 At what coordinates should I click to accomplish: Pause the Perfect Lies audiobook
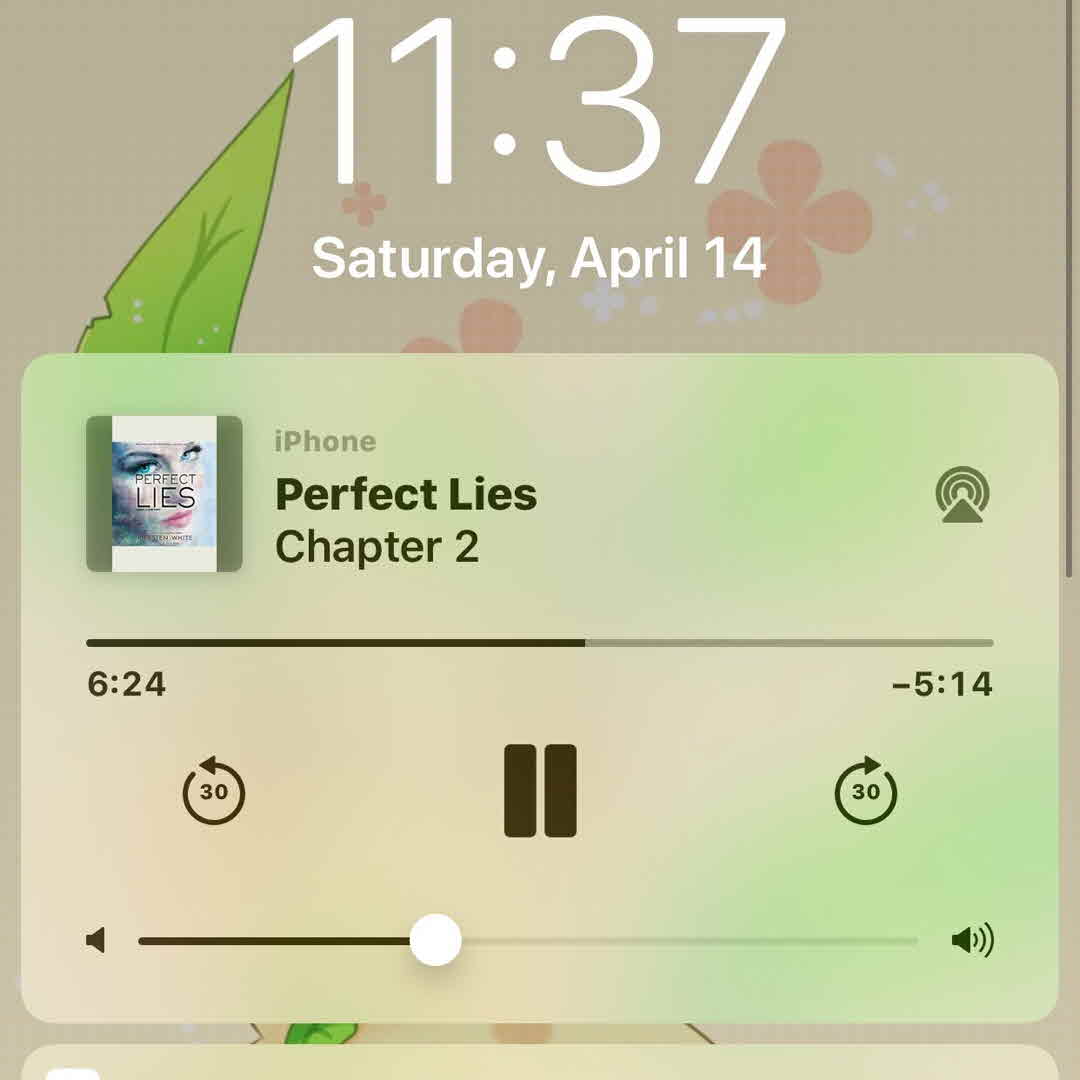coord(540,790)
